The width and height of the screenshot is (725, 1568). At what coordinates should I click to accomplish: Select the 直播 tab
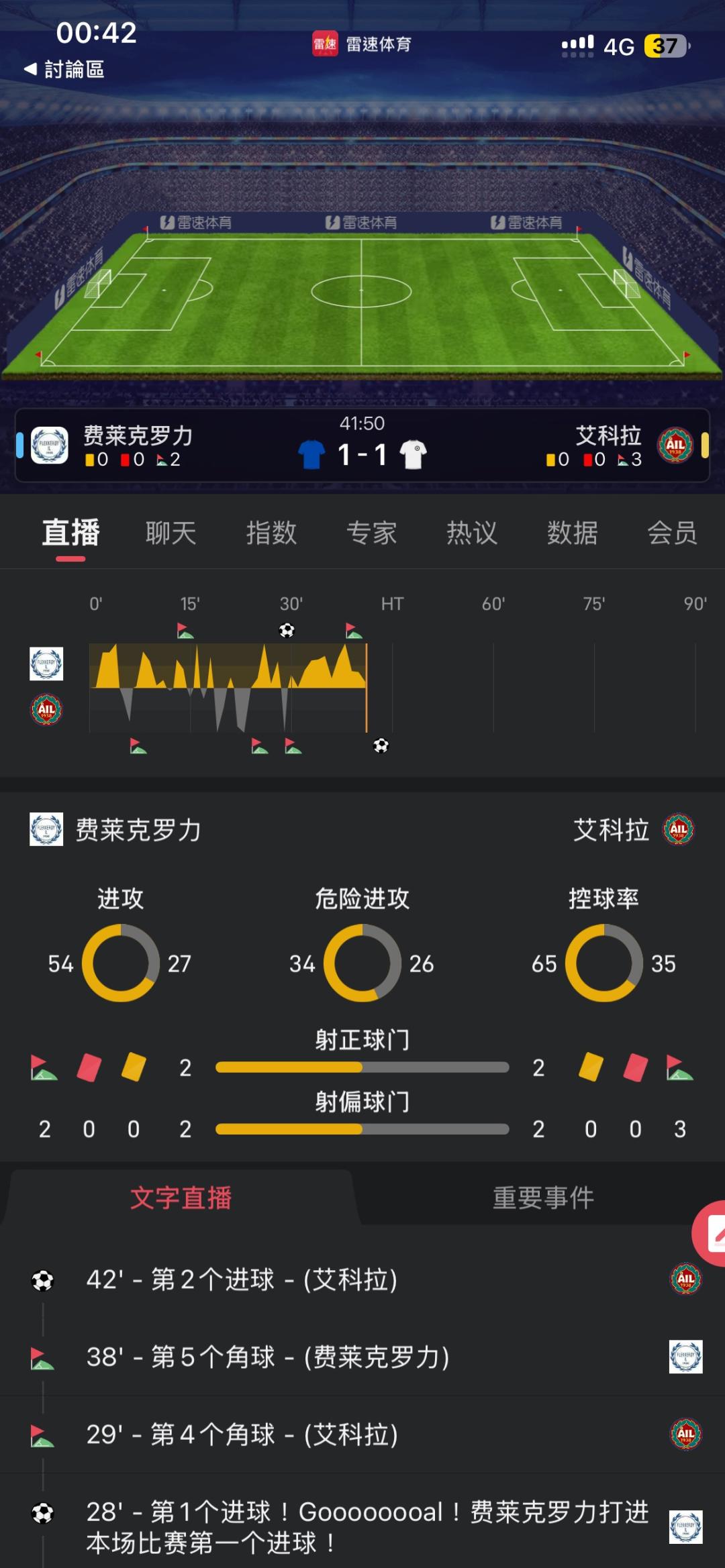click(71, 533)
